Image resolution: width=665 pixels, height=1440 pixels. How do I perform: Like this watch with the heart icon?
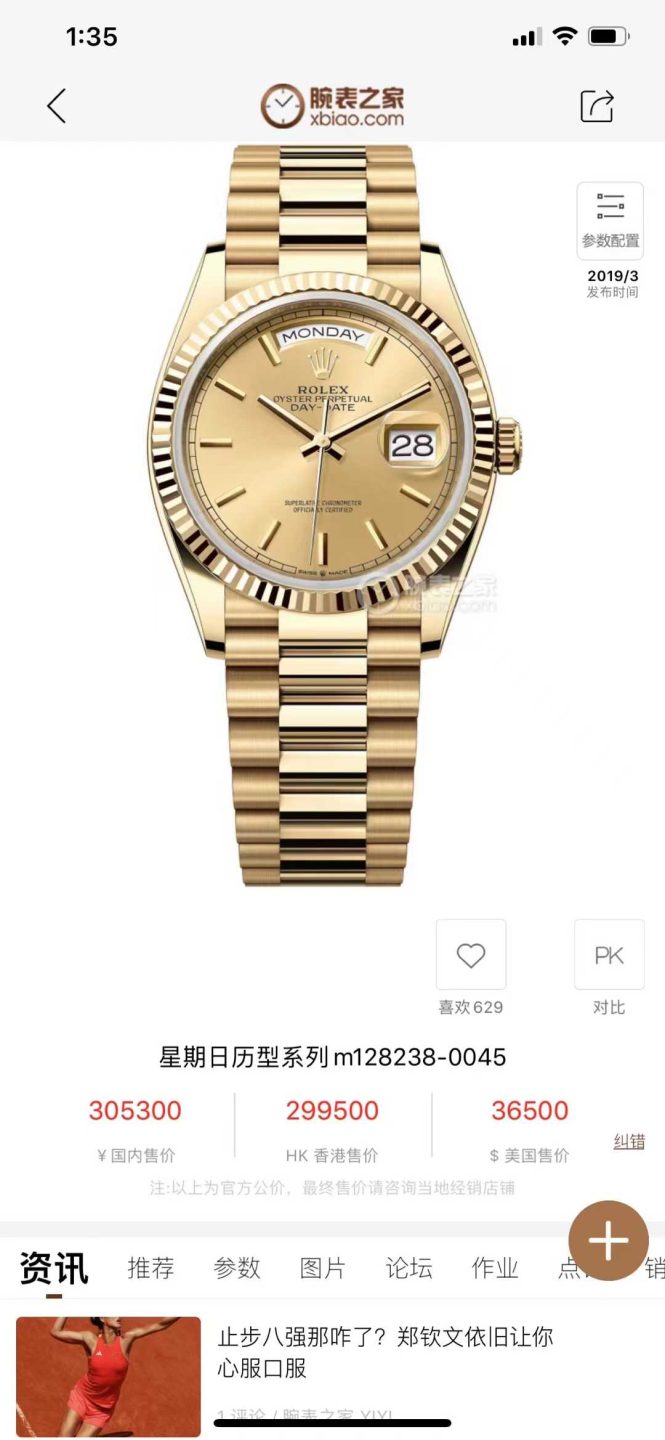[x=471, y=955]
